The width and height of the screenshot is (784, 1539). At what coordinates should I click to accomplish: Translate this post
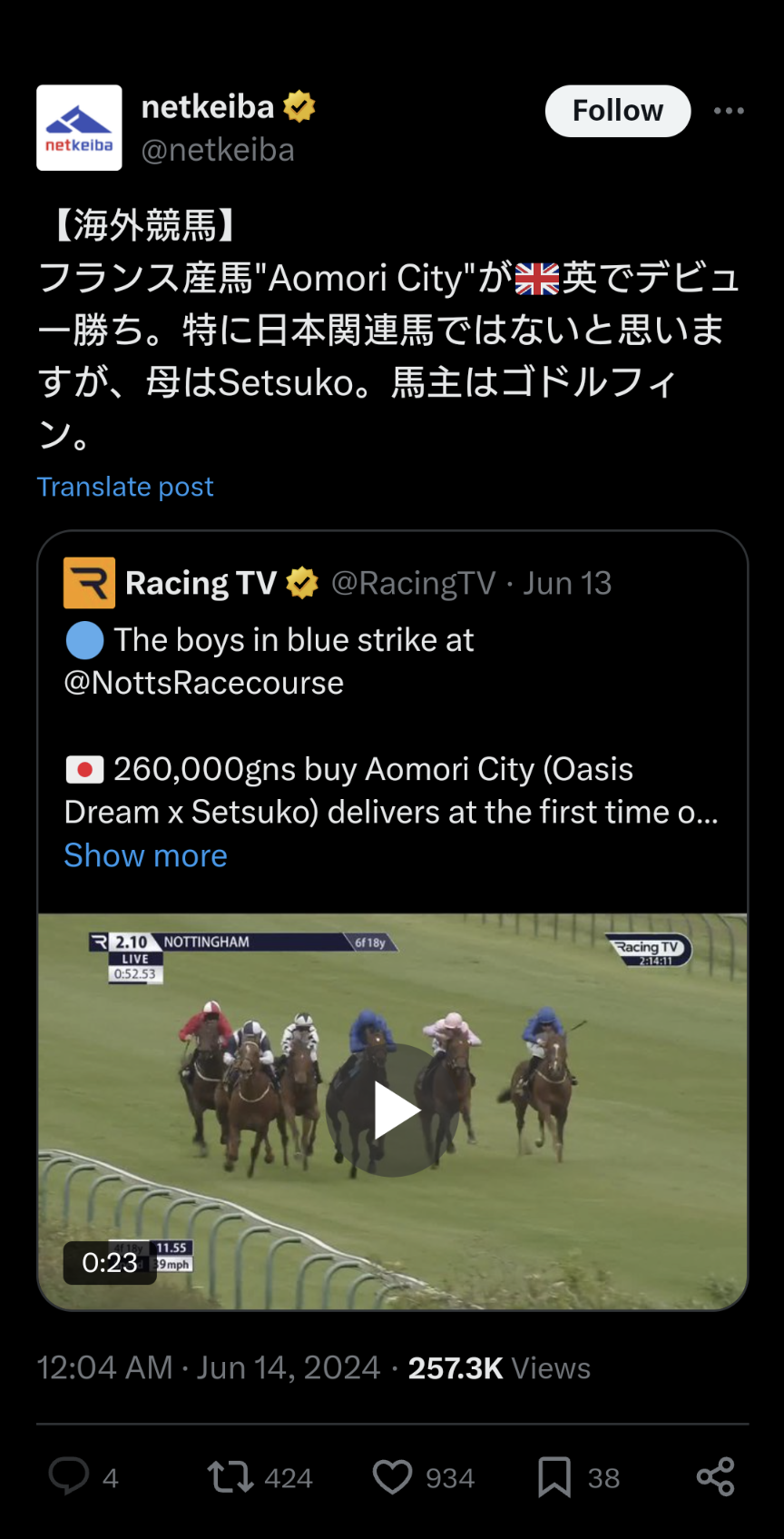pyautogui.click(x=125, y=487)
